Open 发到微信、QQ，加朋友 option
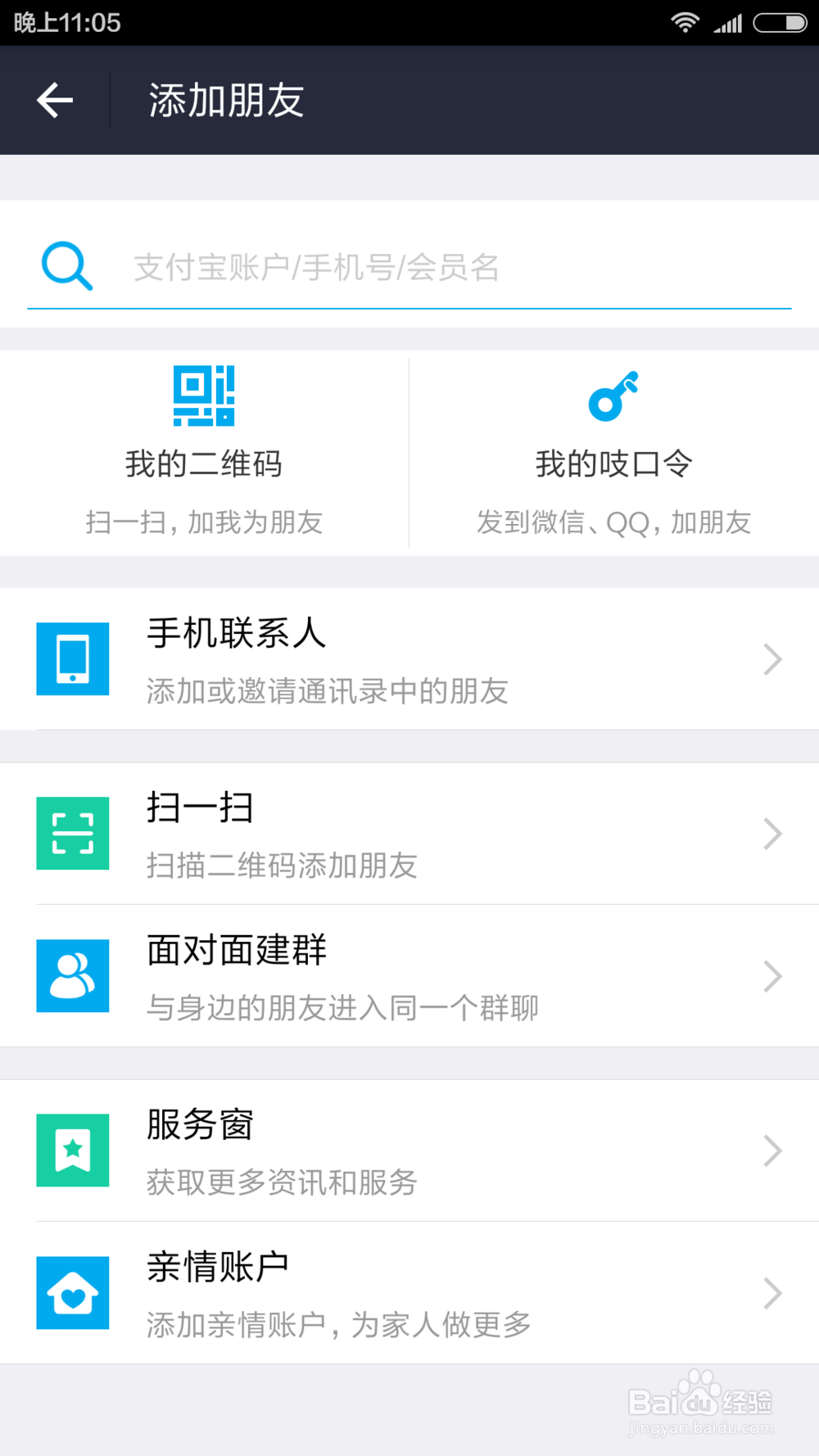Screen dimensions: 819x1456 (x=613, y=522)
